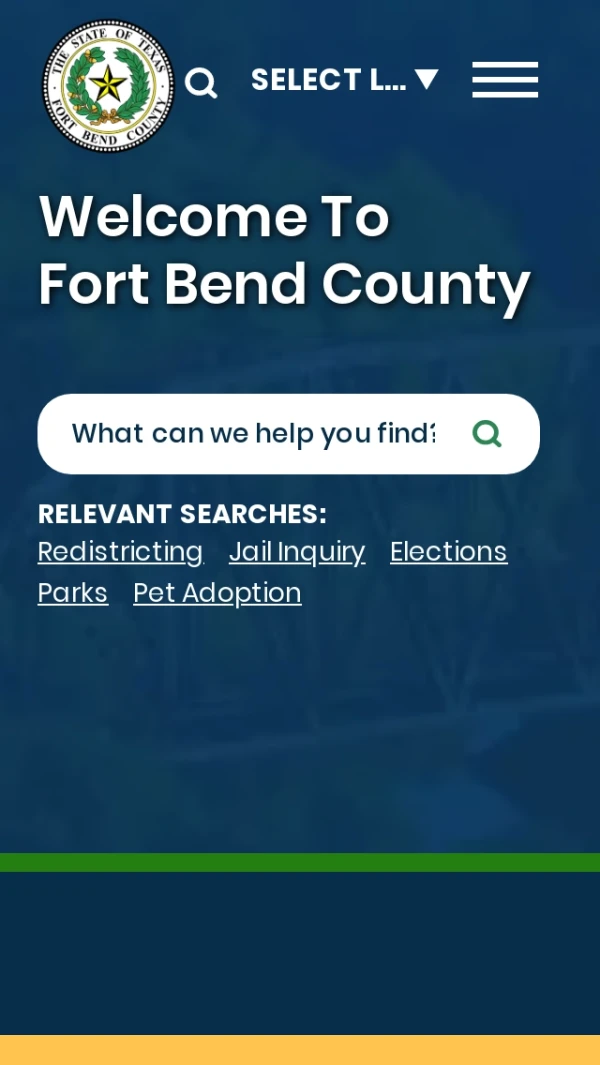Follow the Pet Adoption link

pyautogui.click(x=217, y=593)
